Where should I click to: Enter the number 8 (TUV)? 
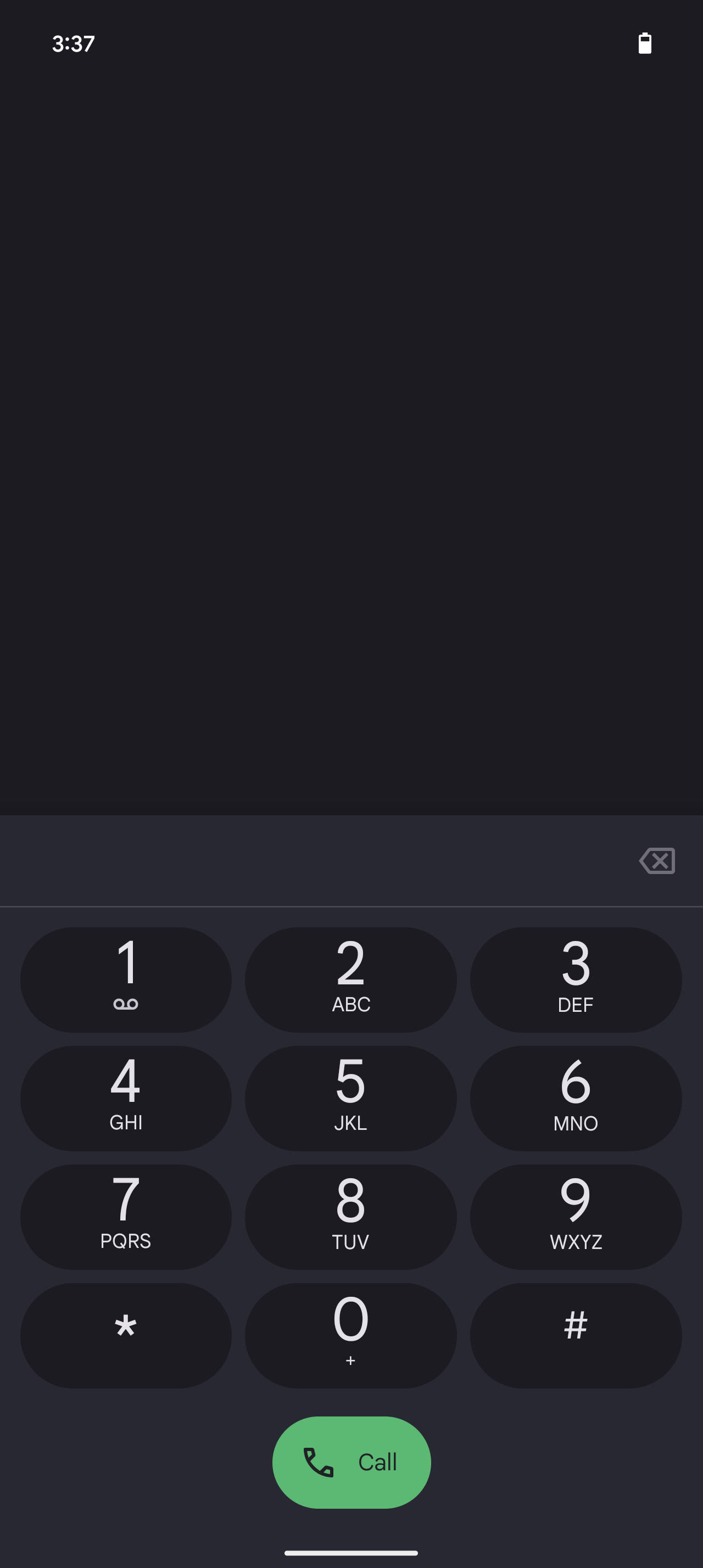[350, 1217]
